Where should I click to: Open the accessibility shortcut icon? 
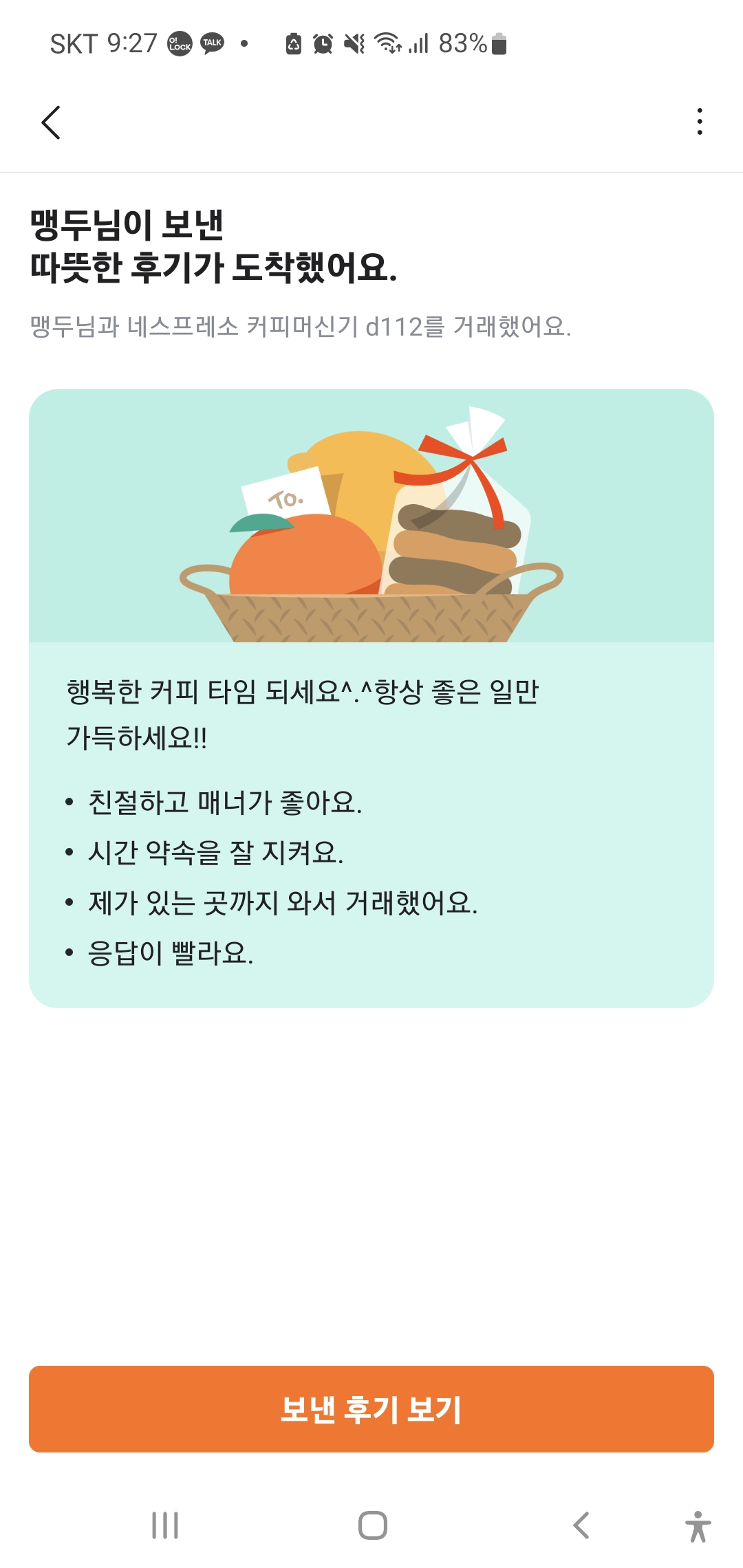coord(698,1526)
